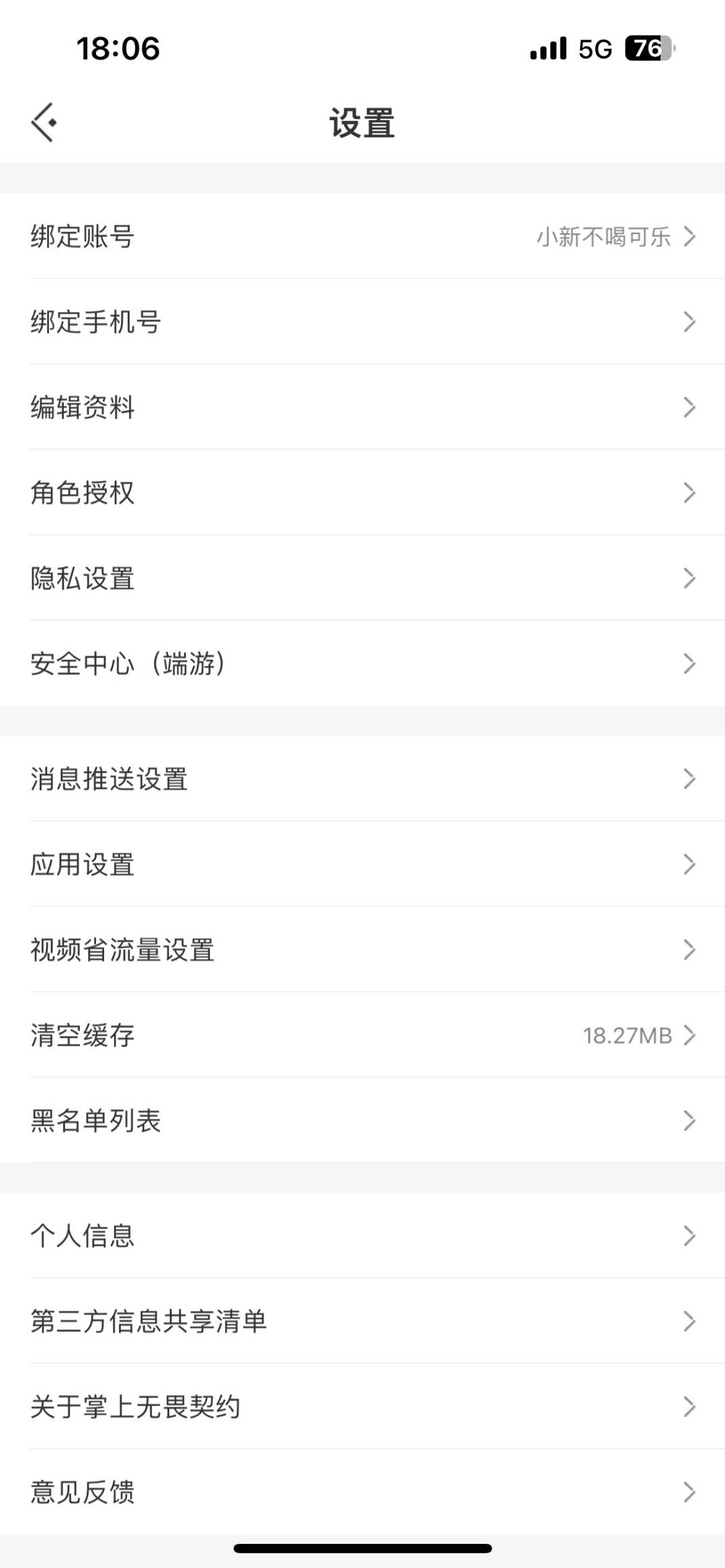
Task: Click the account name 小新不喝可乐
Action: 603,238
